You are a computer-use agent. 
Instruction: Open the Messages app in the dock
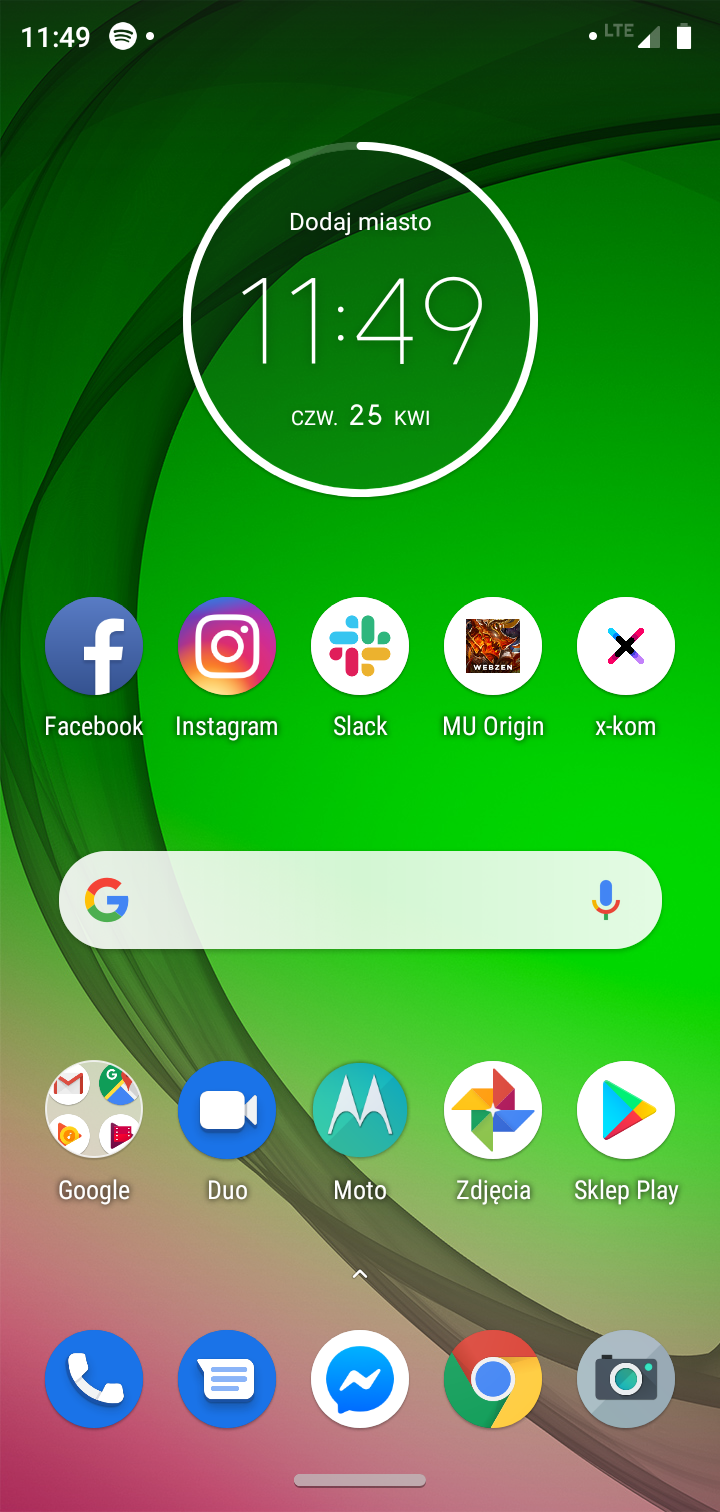pyautogui.click(x=227, y=1379)
